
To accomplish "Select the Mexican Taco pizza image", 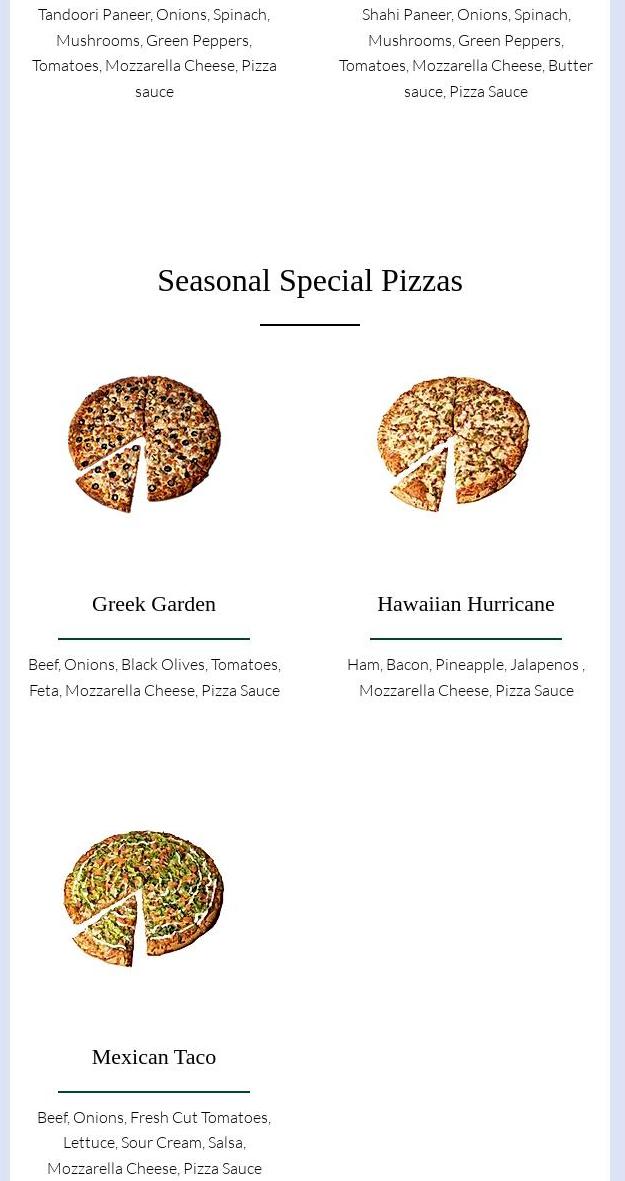I will 143,897.
